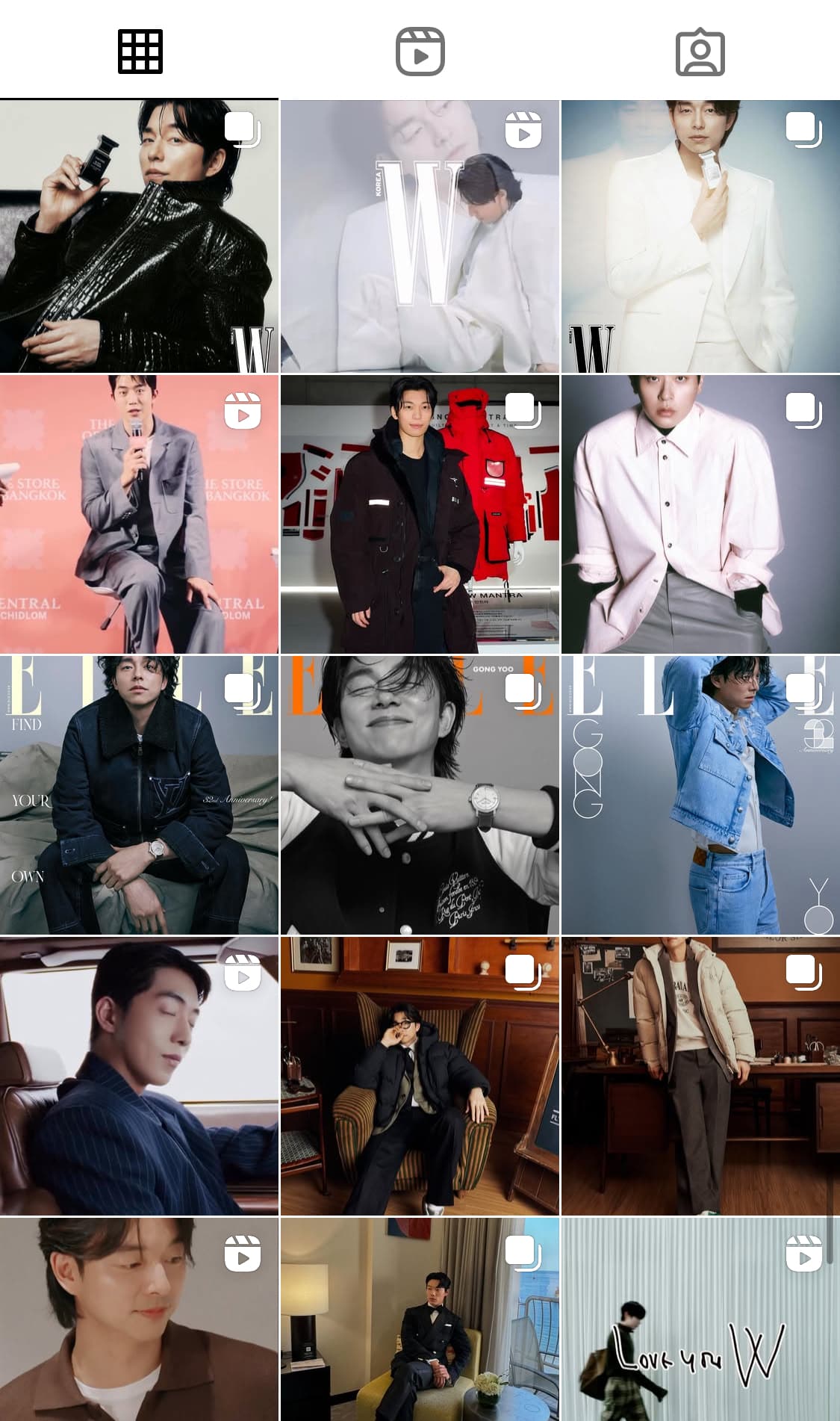Open the ELLE denim jacket cover post
Viewport: 840px width, 1421px height.
[x=700, y=795]
